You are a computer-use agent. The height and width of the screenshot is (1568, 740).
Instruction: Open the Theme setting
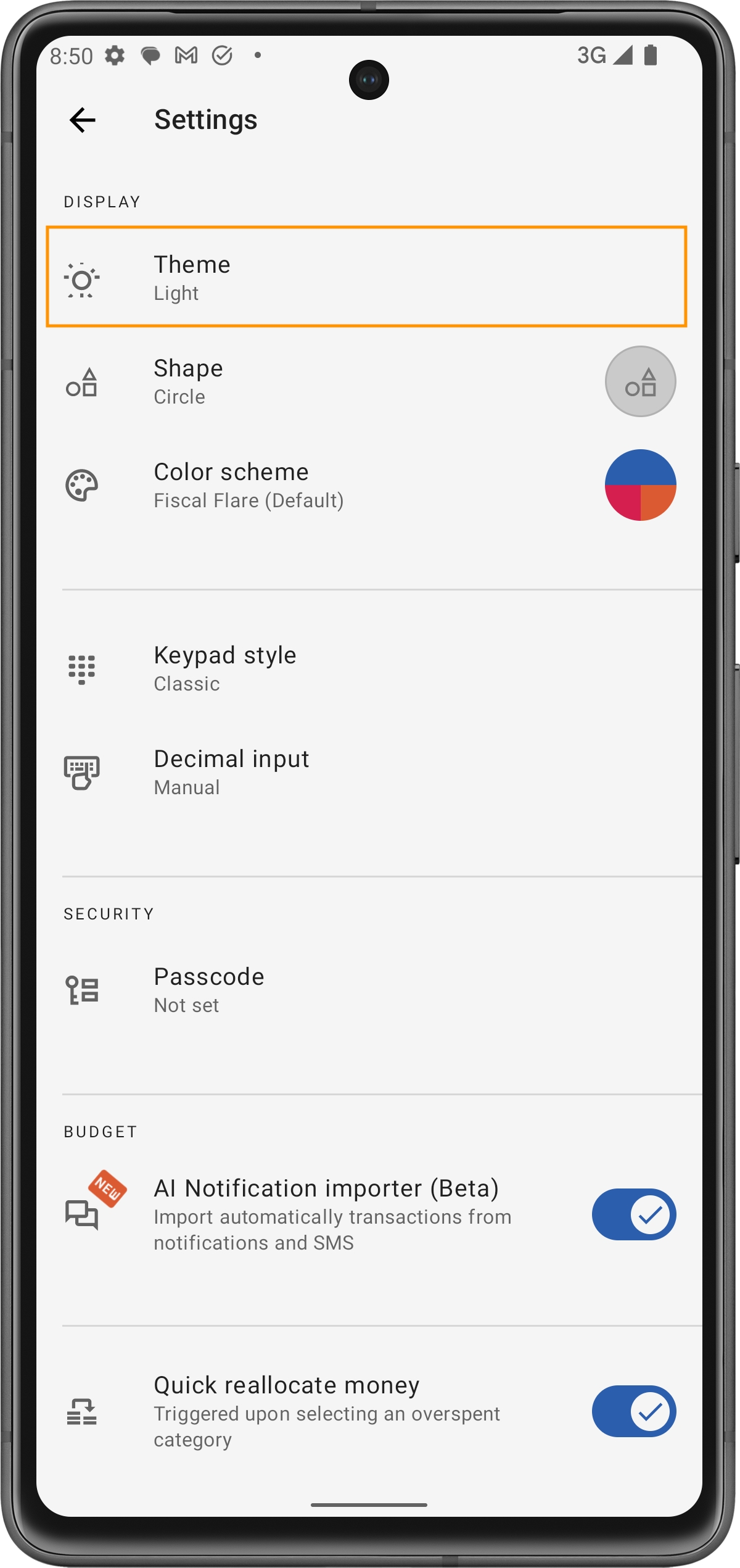(366, 277)
